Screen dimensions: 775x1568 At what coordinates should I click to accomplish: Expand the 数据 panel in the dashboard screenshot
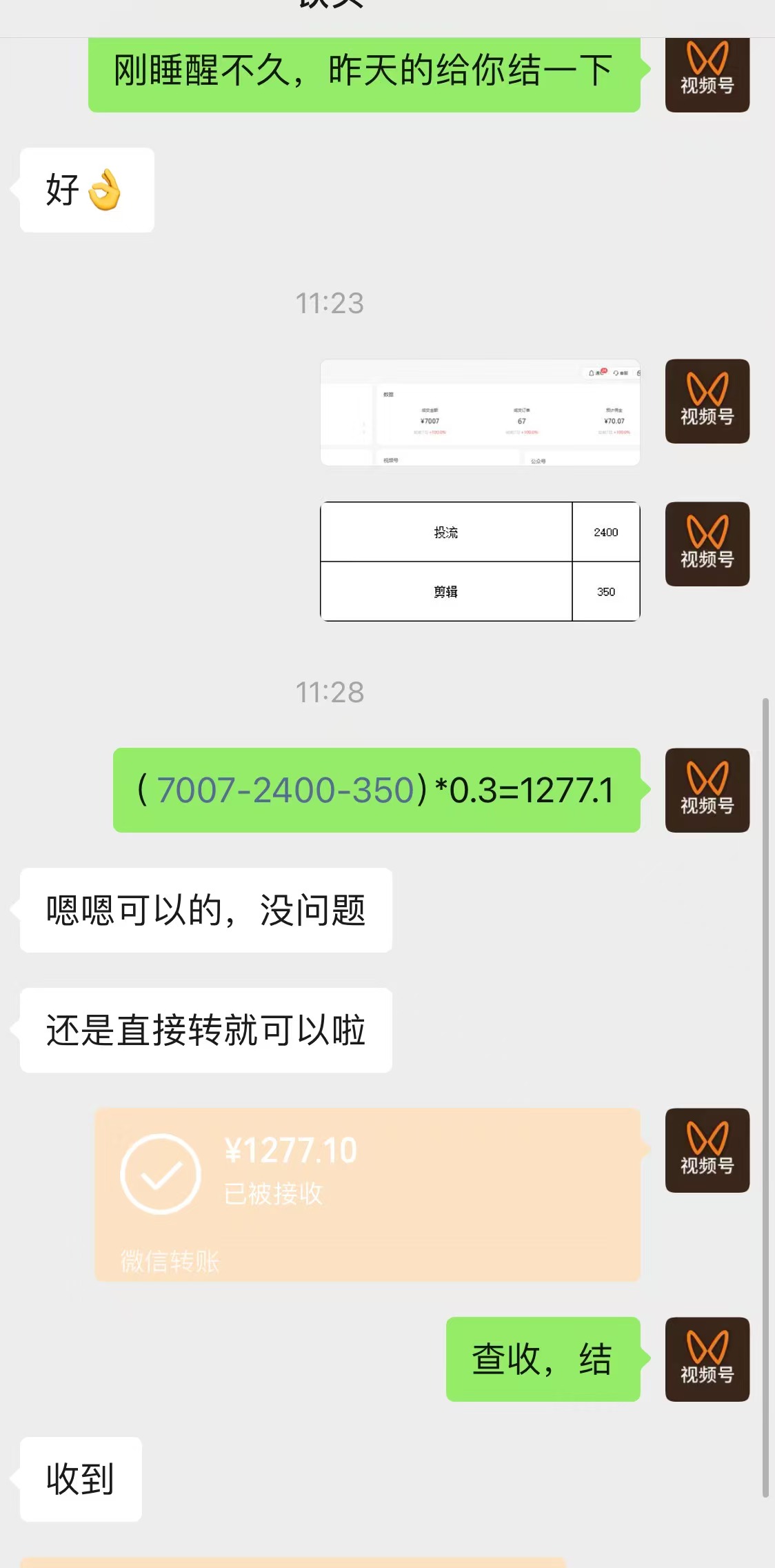(386, 394)
